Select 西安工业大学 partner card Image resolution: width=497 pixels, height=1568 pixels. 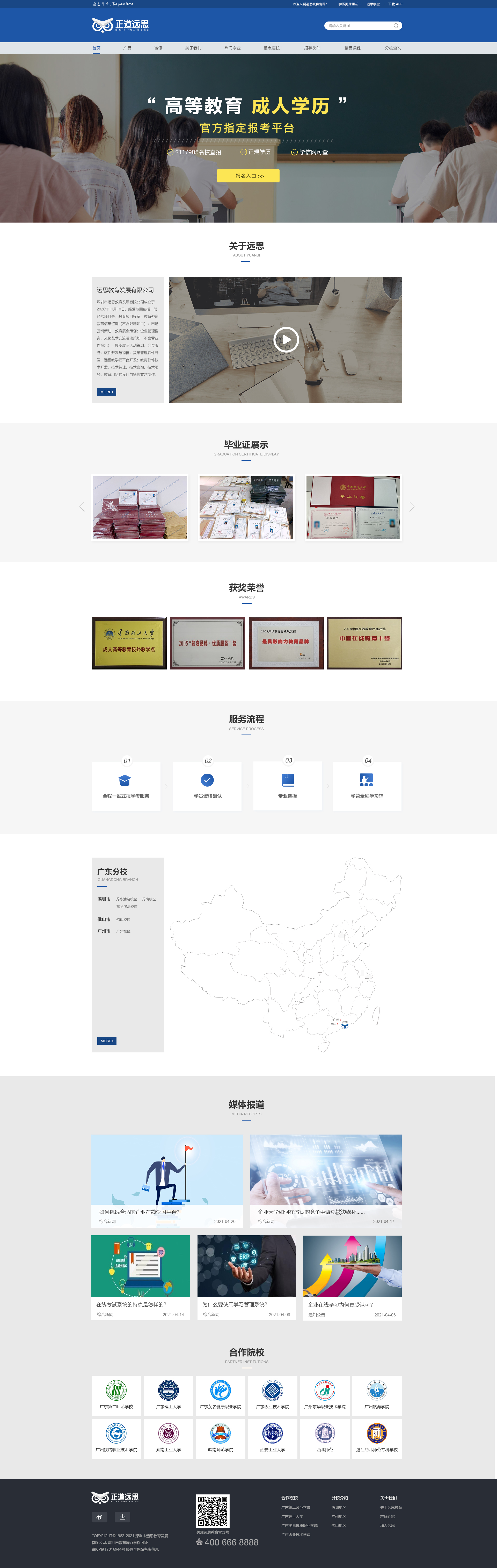click(273, 1438)
